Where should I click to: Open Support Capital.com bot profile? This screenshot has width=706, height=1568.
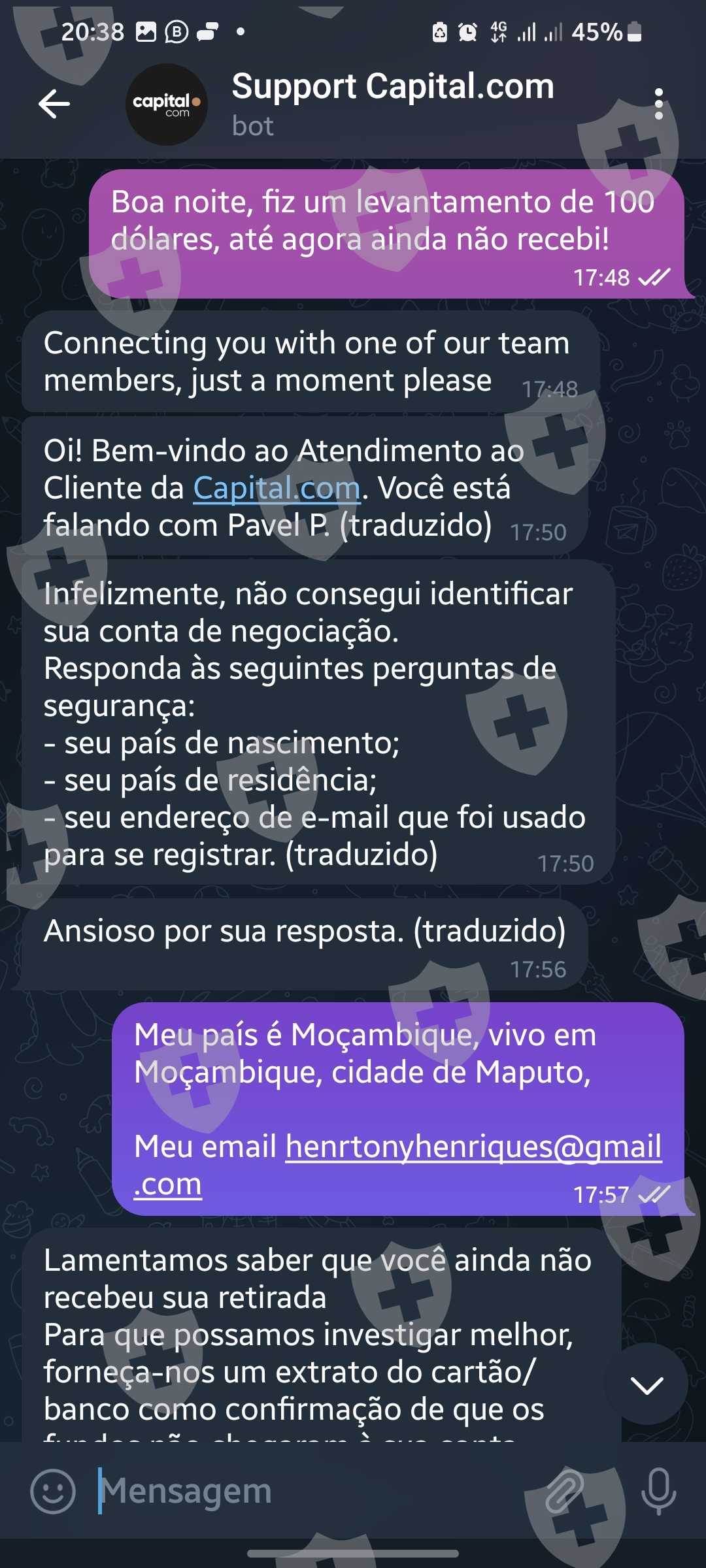pos(392,104)
